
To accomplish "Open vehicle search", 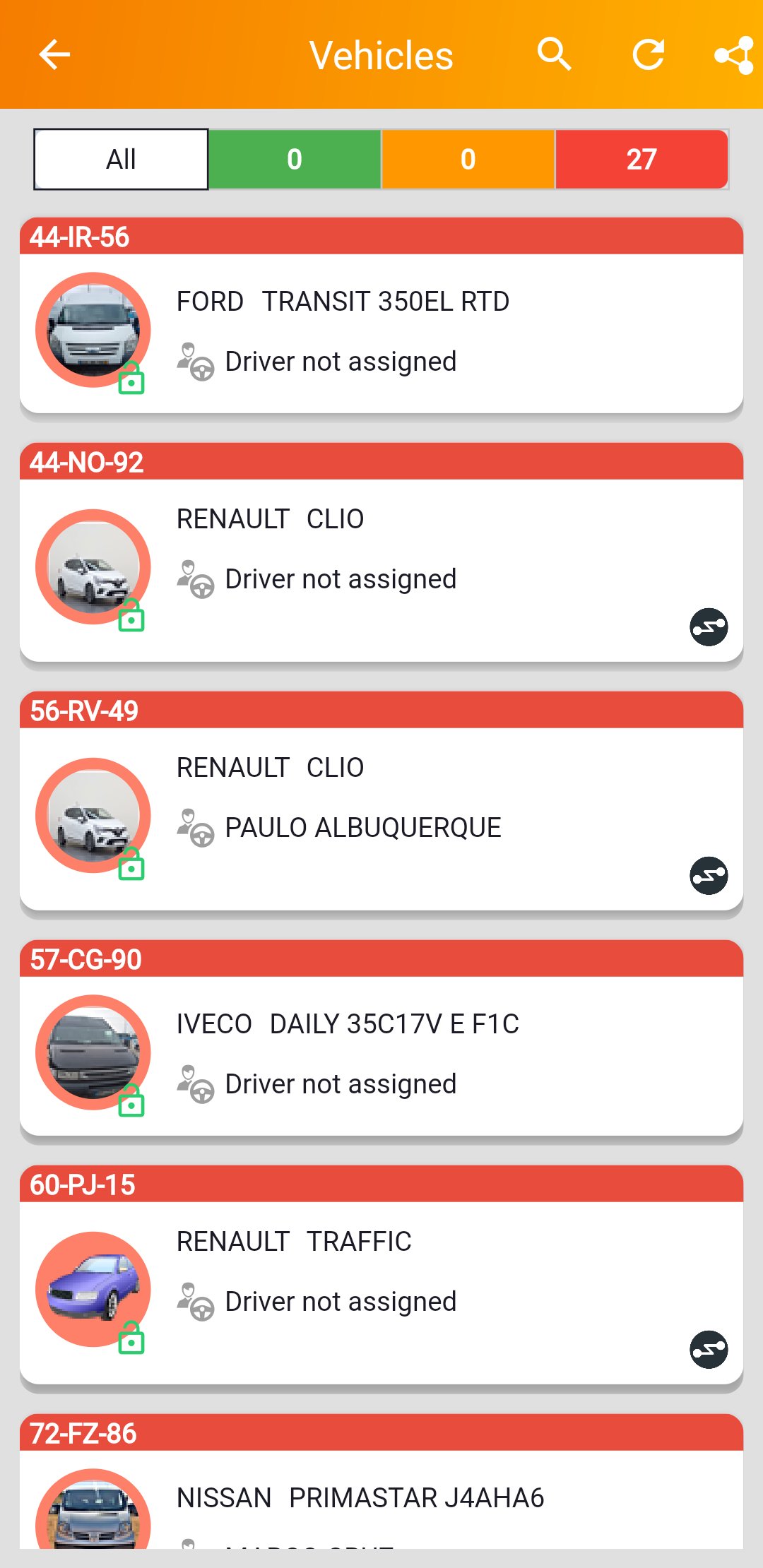I will coord(554,55).
